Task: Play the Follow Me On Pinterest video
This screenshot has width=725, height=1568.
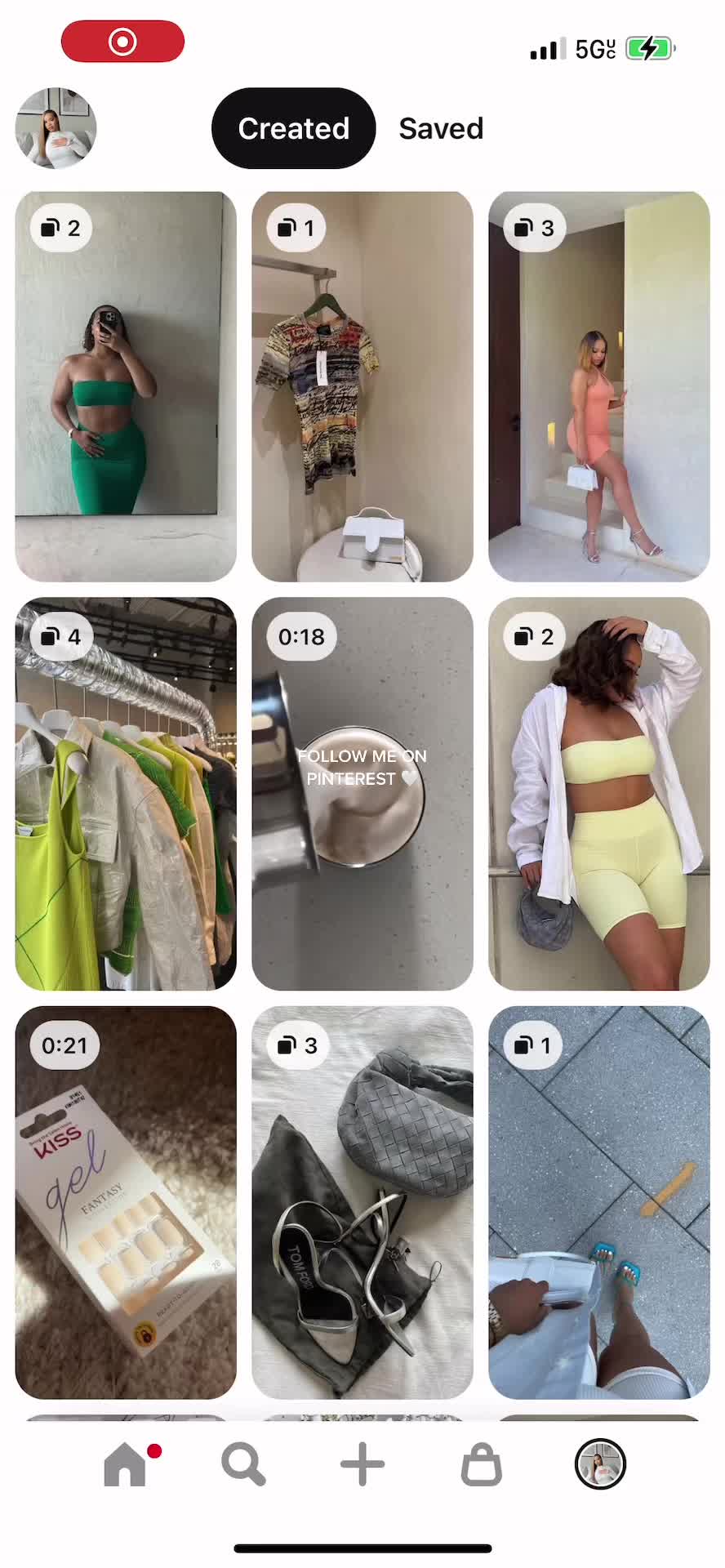Action: 362,794
